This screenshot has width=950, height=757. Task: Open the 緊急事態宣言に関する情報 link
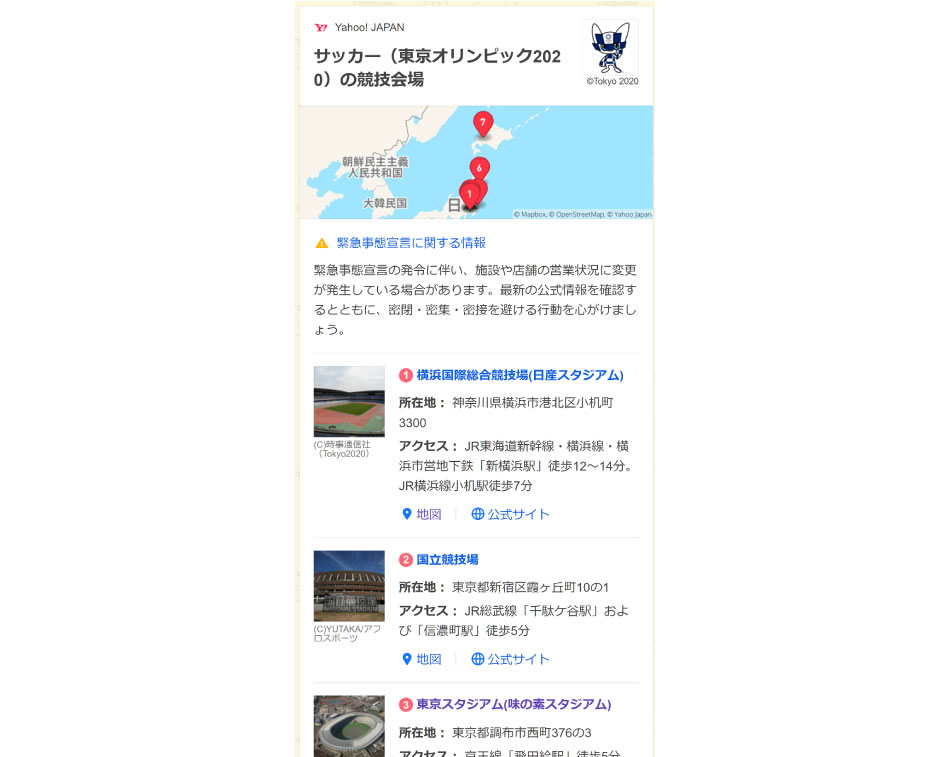pos(411,243)
